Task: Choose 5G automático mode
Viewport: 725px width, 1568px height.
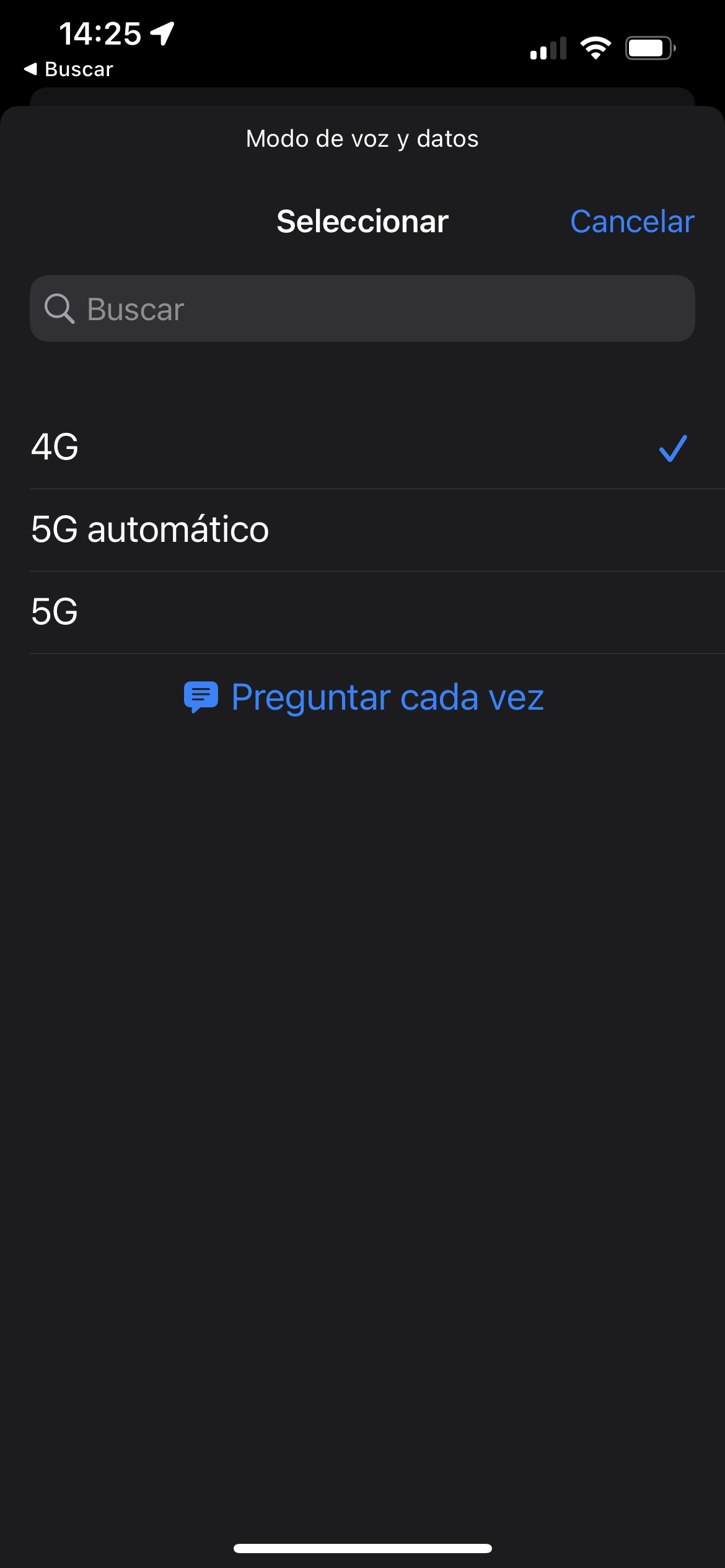Action: coord(362,530)
